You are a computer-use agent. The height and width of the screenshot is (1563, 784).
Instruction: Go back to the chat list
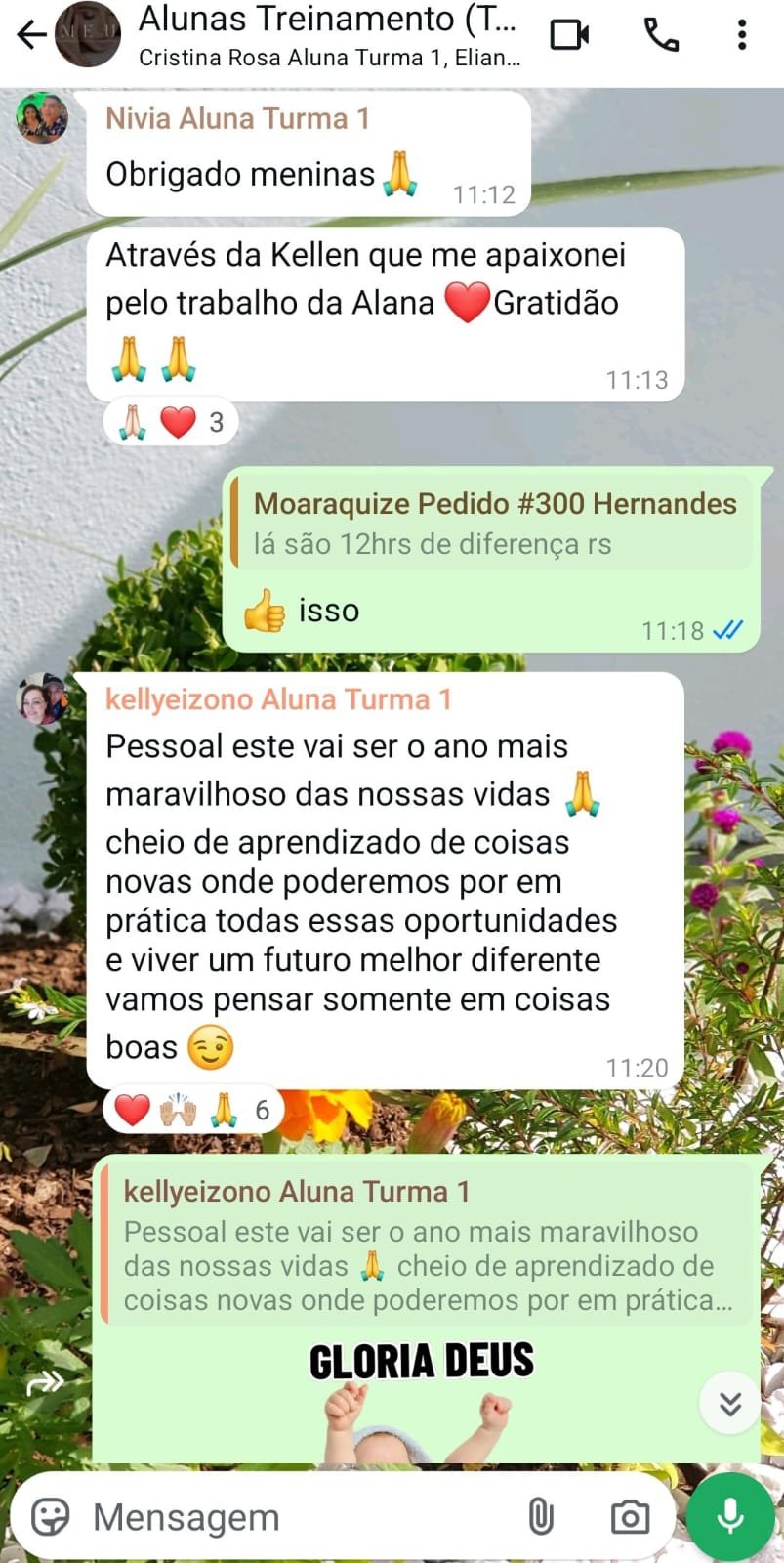point(31,36)
